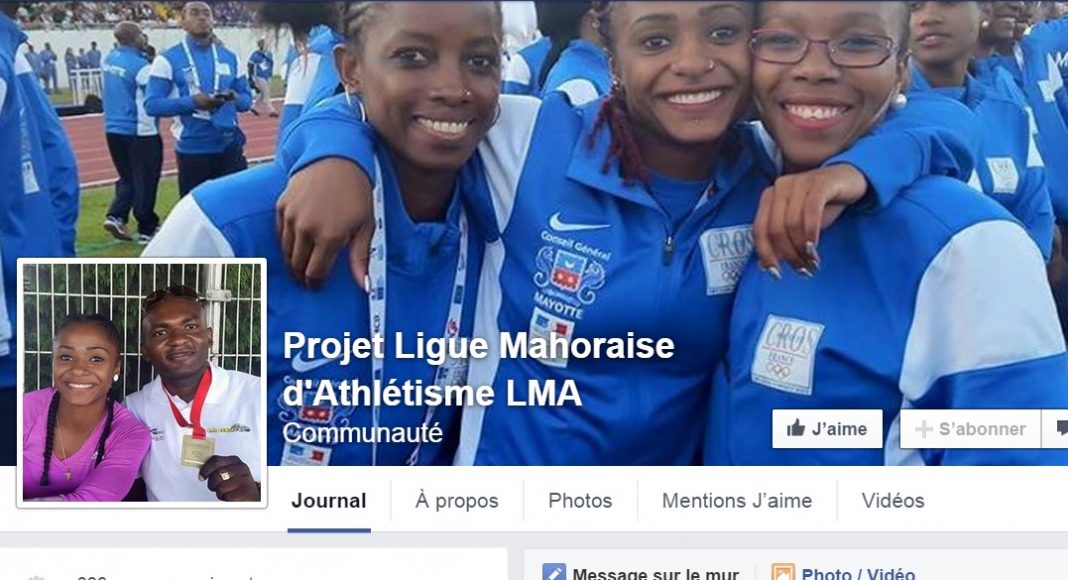Switch to the Journal tab

pos(329,501)
